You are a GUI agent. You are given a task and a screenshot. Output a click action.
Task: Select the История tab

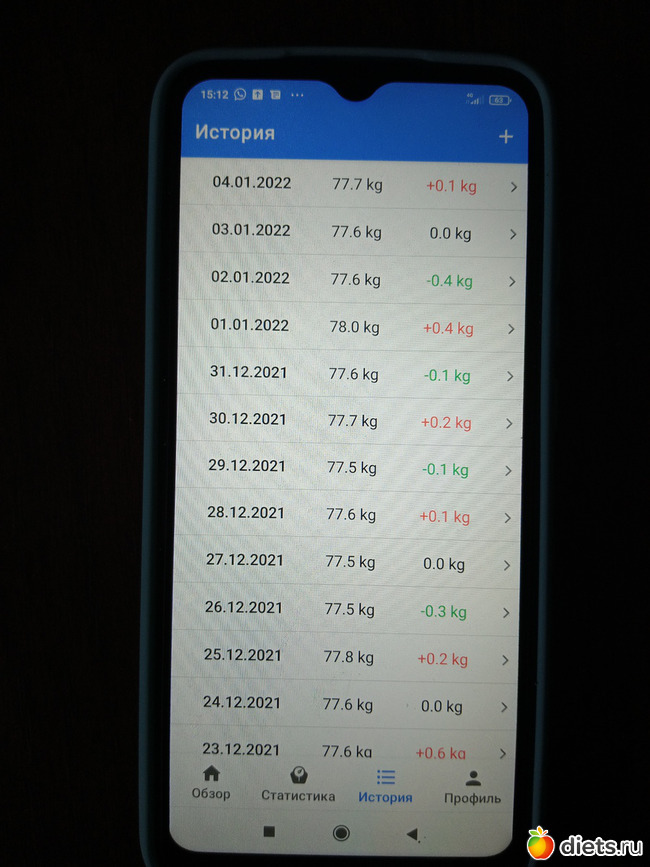click(385, 786)
